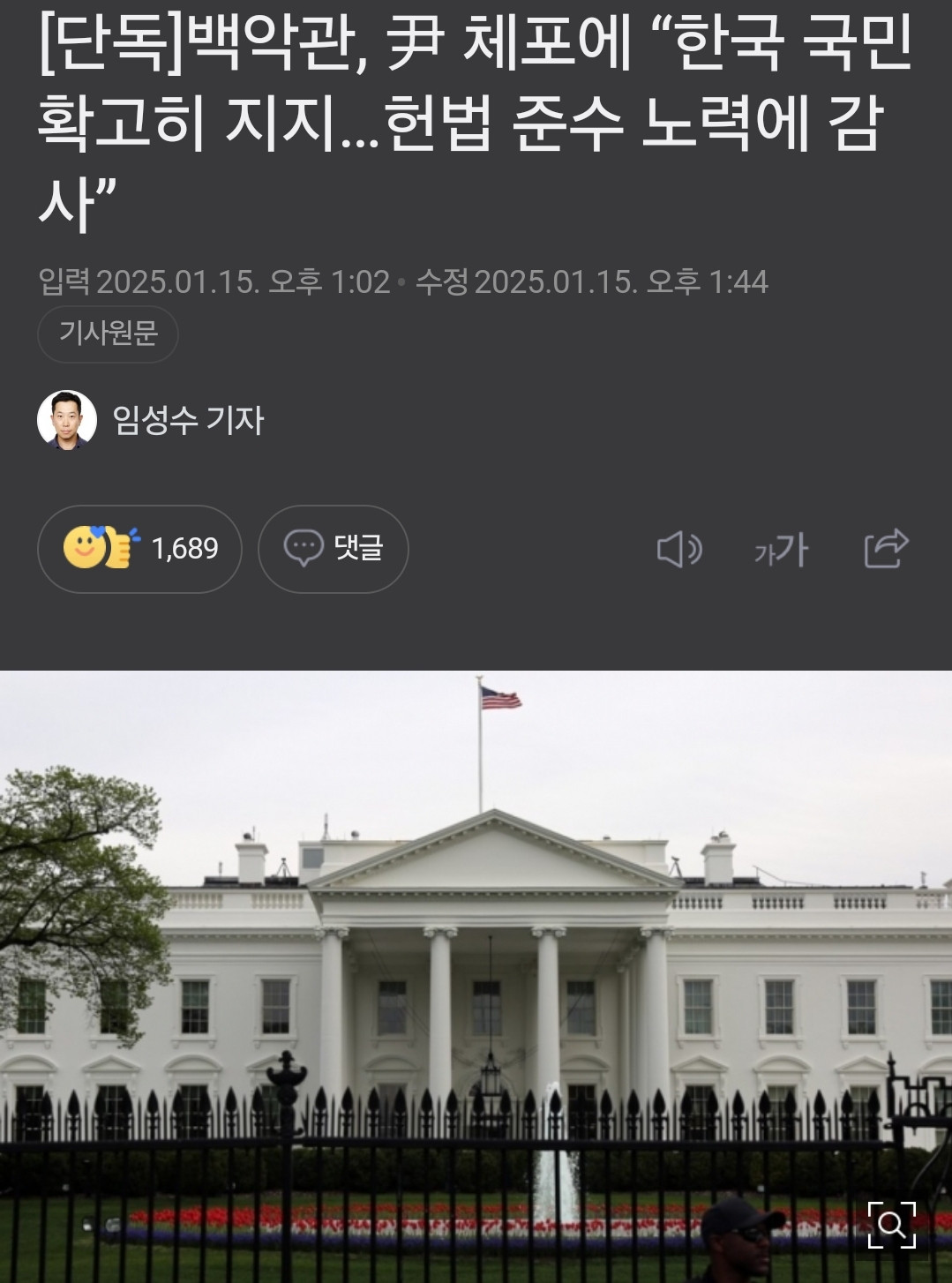React to the article with 1,689 reactions
The width and height of the screenshot is (952, 1283).
click(139, 549)
